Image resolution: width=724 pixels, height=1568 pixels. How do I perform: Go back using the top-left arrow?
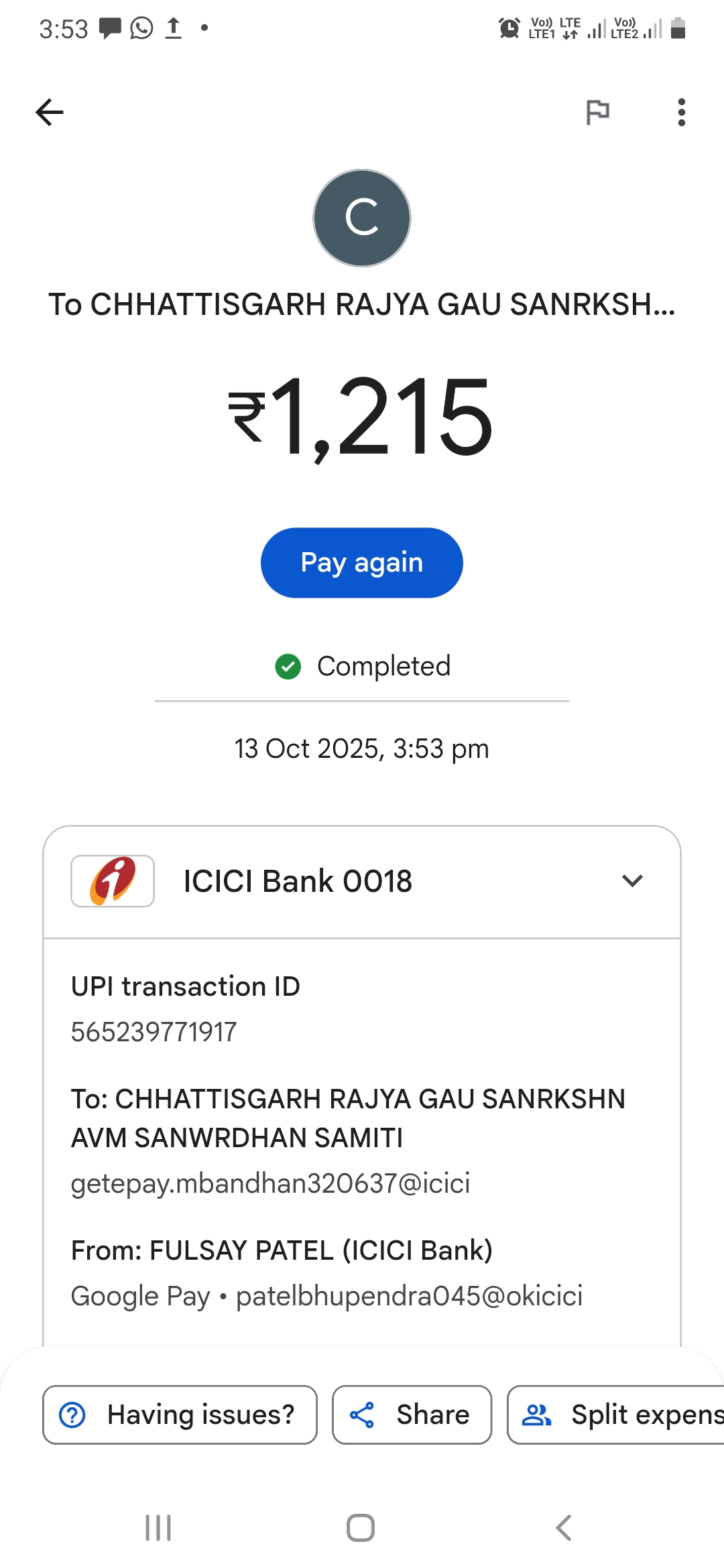click(x=50, y=112)
